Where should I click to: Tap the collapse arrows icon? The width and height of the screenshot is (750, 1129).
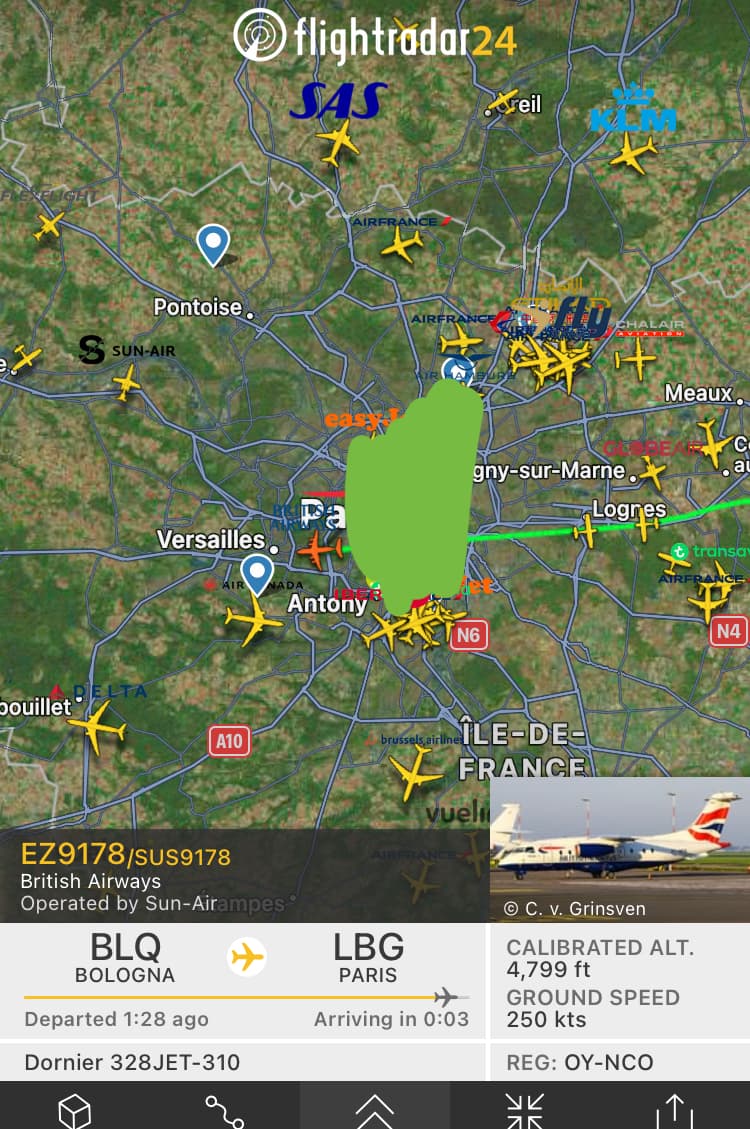coord(525,1107)
